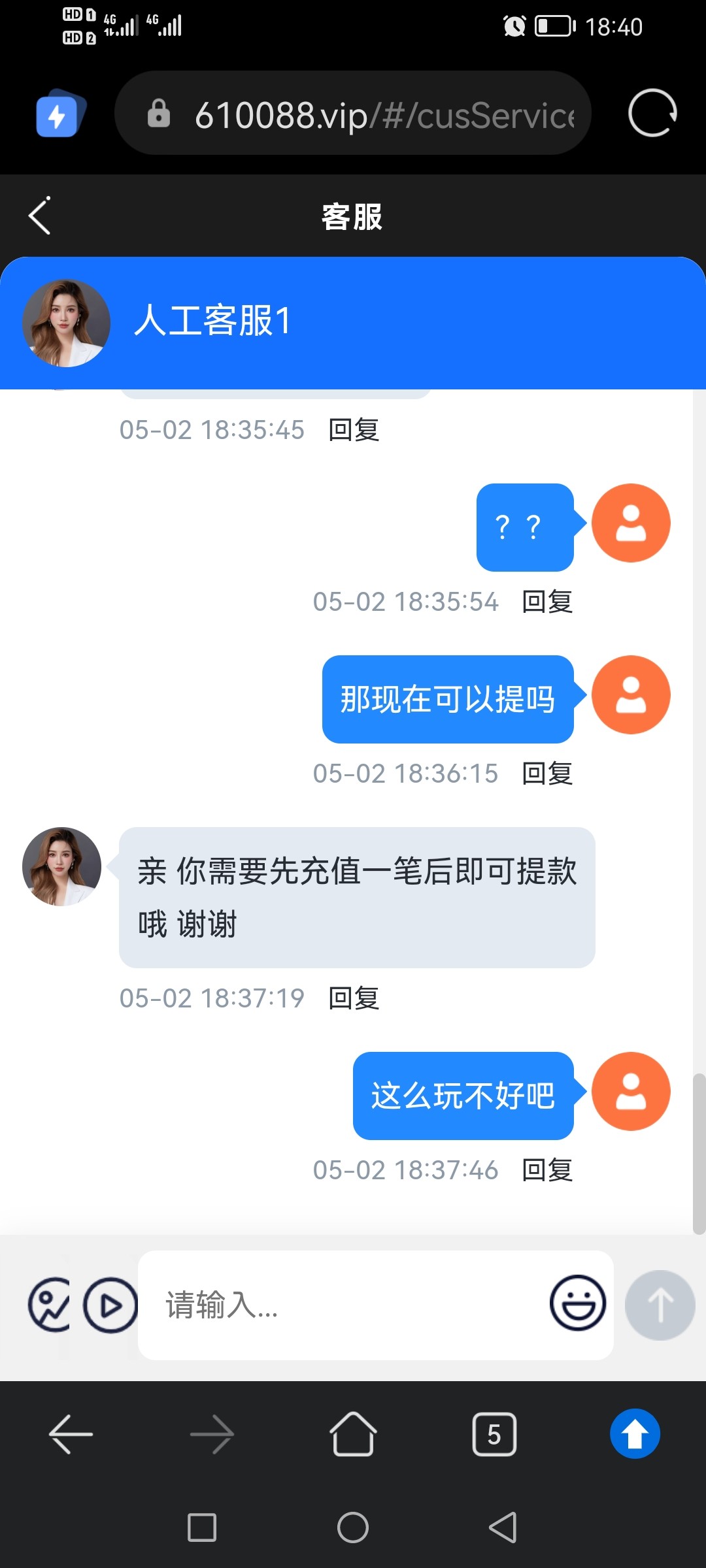
Task: Reply to the message sent at 18:35:45
Action: 354,430
